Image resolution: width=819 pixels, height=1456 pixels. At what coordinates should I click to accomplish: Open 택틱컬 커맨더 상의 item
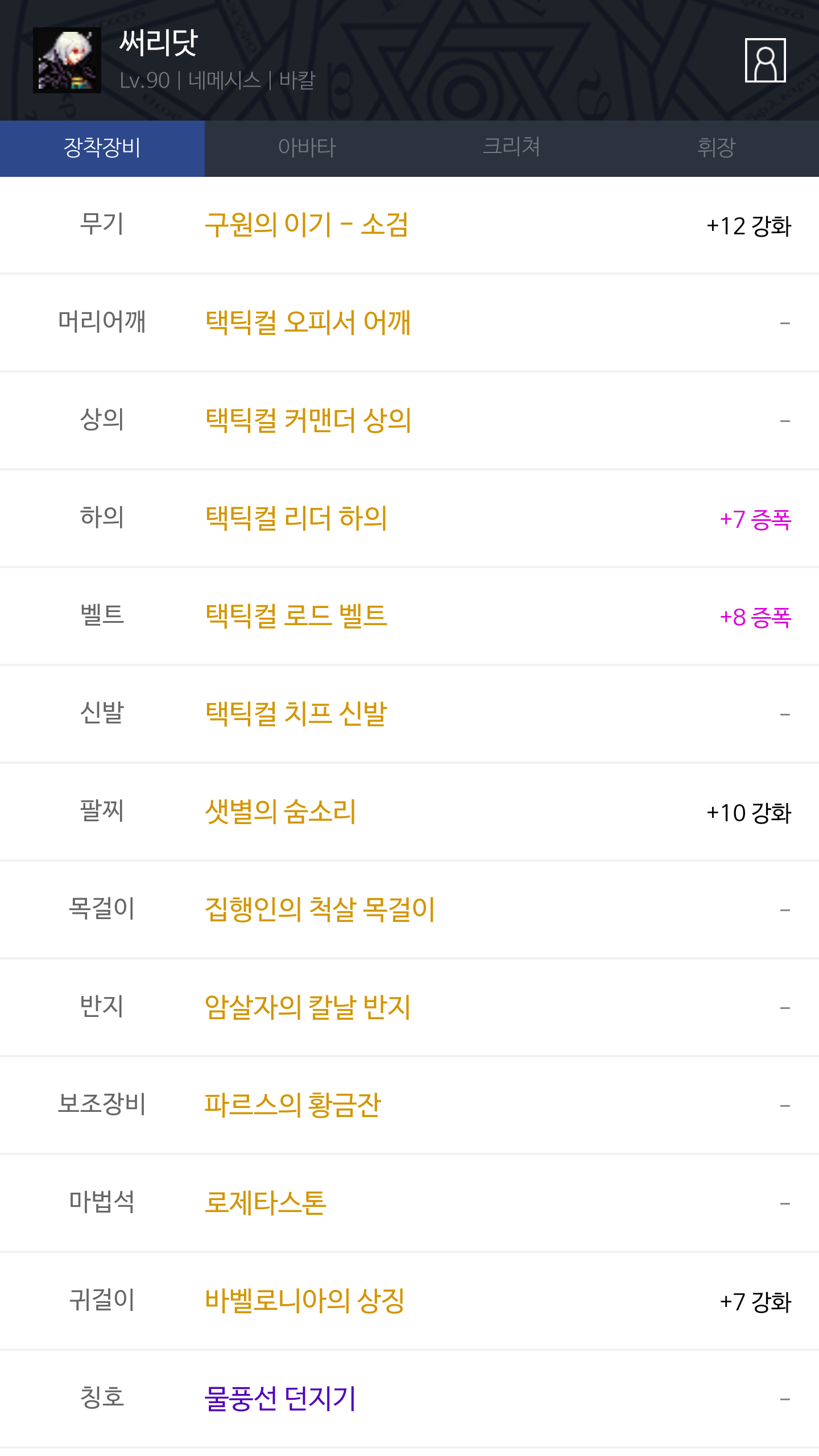coord(308,420)
